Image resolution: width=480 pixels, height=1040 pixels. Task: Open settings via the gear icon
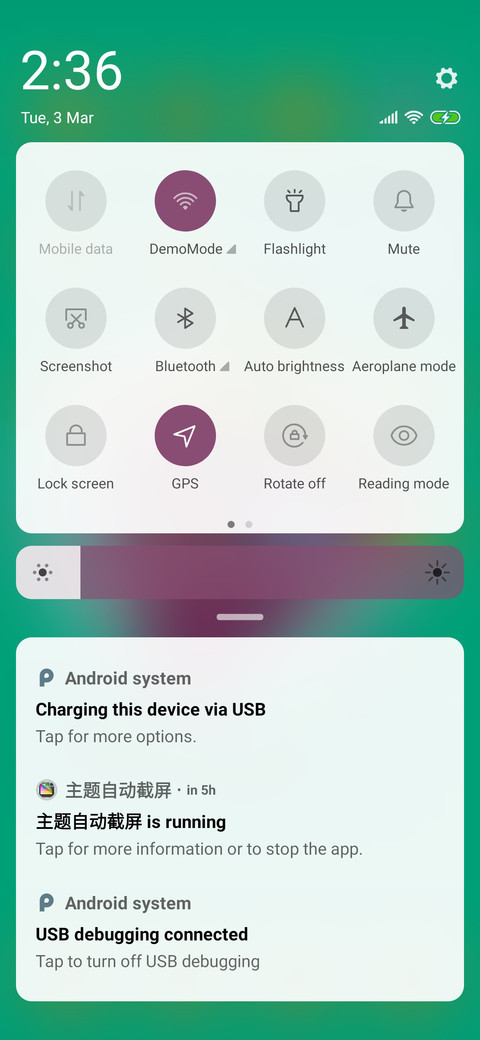446,78
